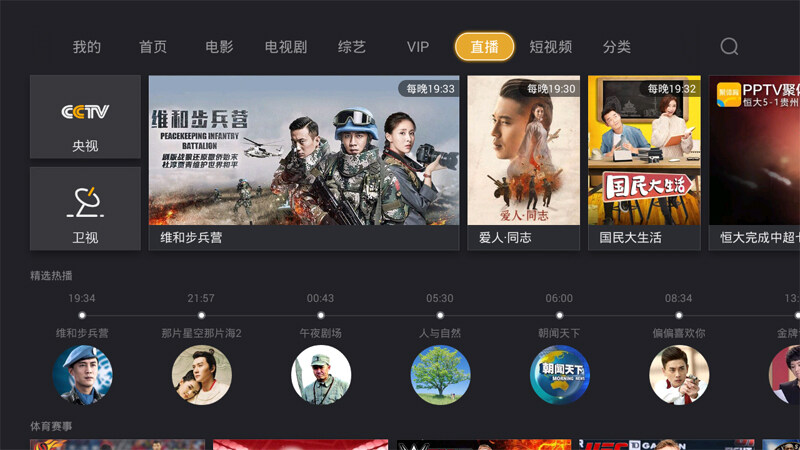Open 人与自然 at 05:30
800x450 pixels.
(440, 374)
